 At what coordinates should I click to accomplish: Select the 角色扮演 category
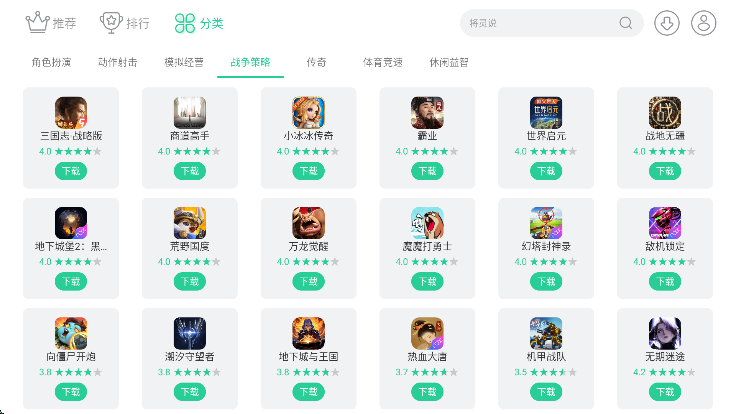(51, 62)
